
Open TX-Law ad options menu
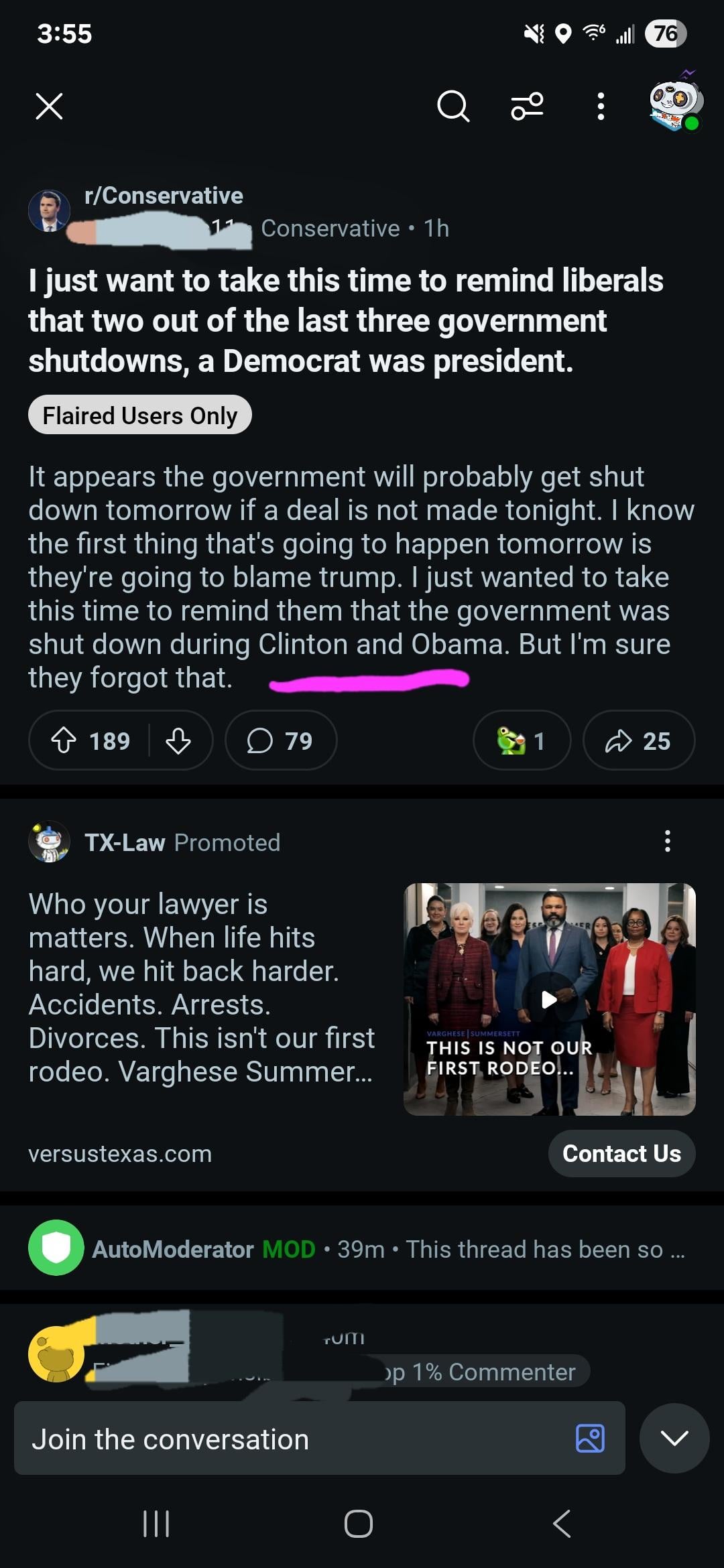tap(667, 841)
